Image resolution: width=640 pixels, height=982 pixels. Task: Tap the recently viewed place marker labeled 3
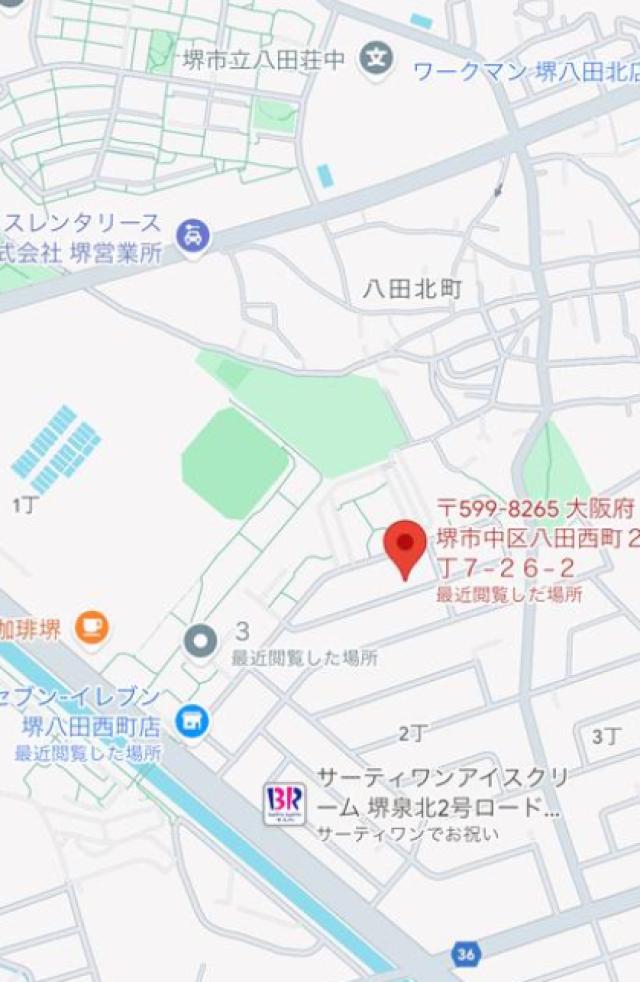click(x=201, y=640)
